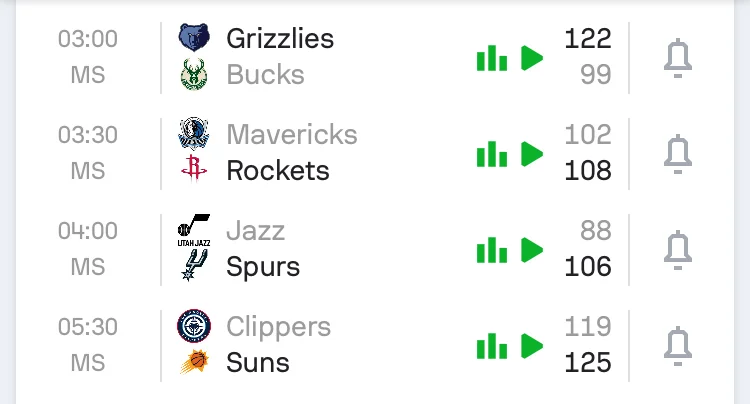Image resolution: width=750 pixels, height=404 pixels.
Task: Open the Mavericks vs Rockets match
Action: 300,153
